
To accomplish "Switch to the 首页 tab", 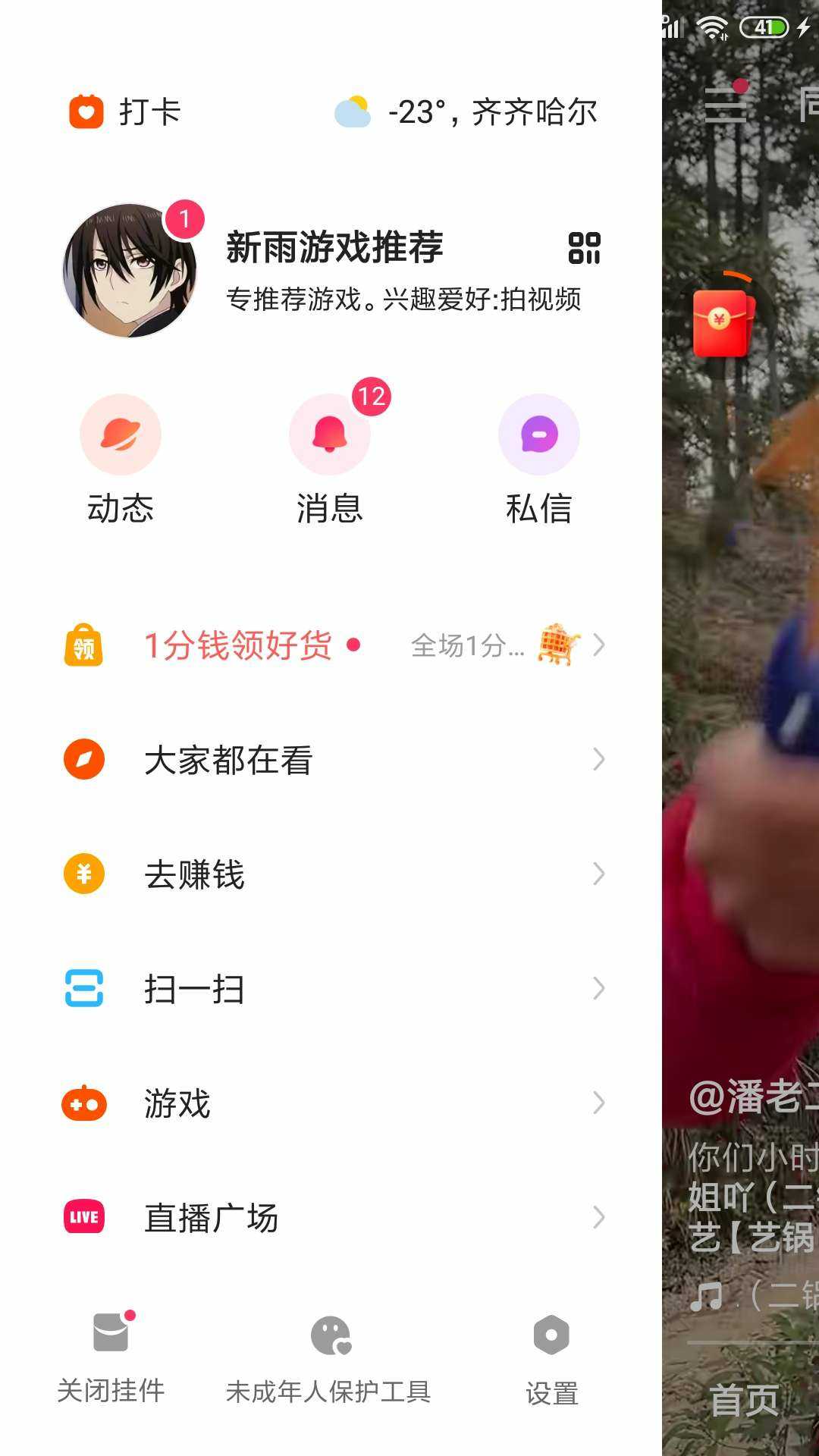I will [743, 1400].
